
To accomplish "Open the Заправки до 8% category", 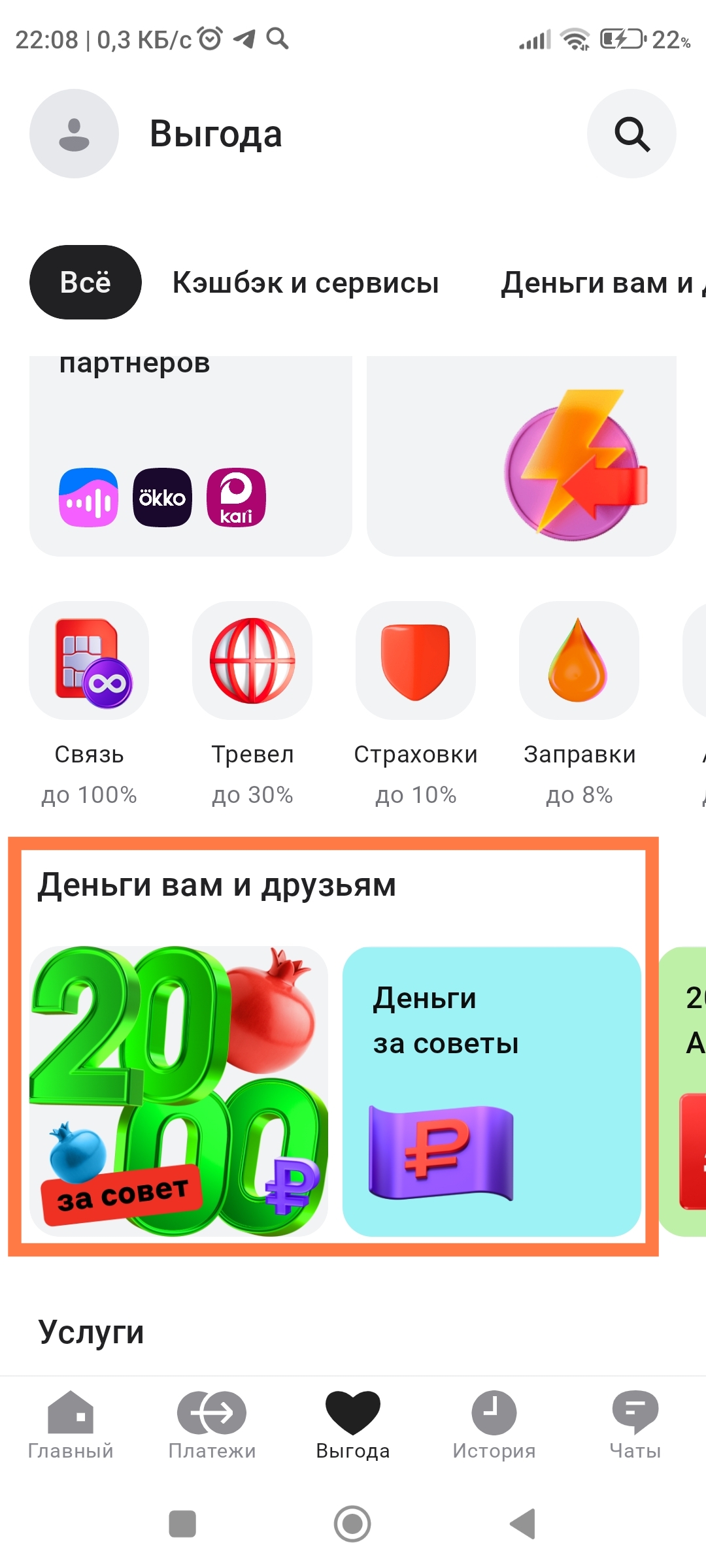I will coord(579,661).
